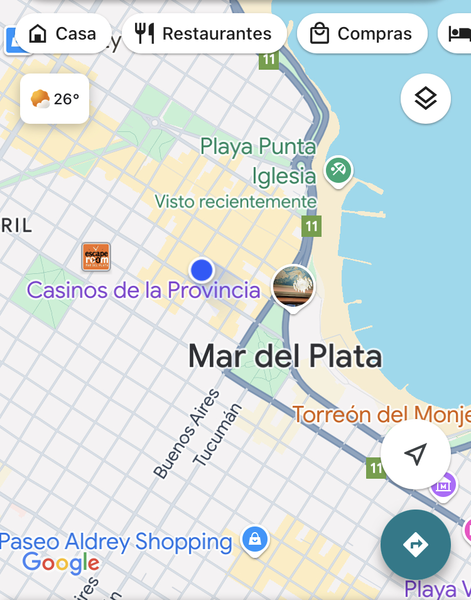Viewport: 471px width, 600px height.
Task: Recenter map with the location arrow
Action: click(416, 454)
